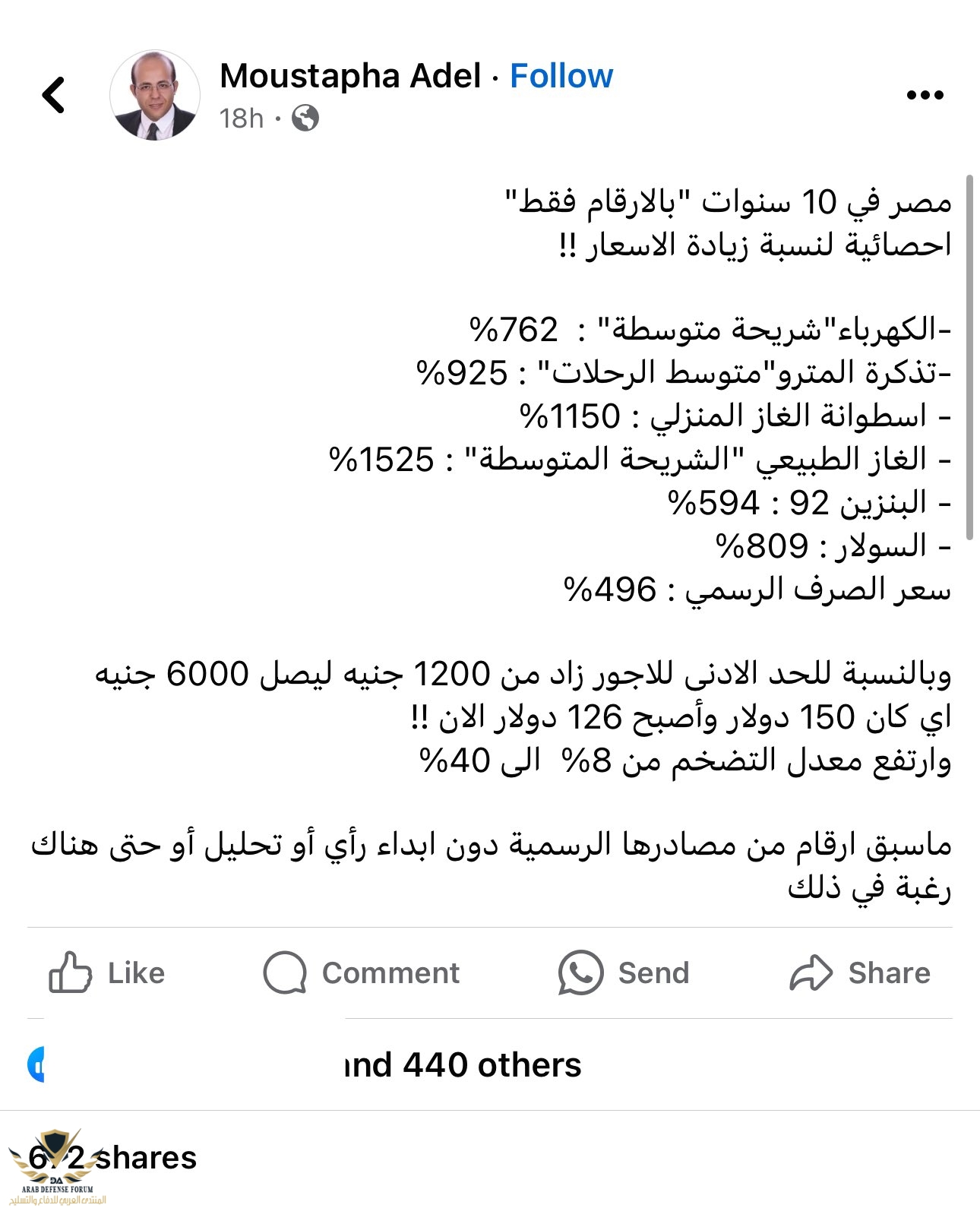Open Moustapha Adel's profile picture
Screen dimensions: 980x1208
tap(155, 96)
